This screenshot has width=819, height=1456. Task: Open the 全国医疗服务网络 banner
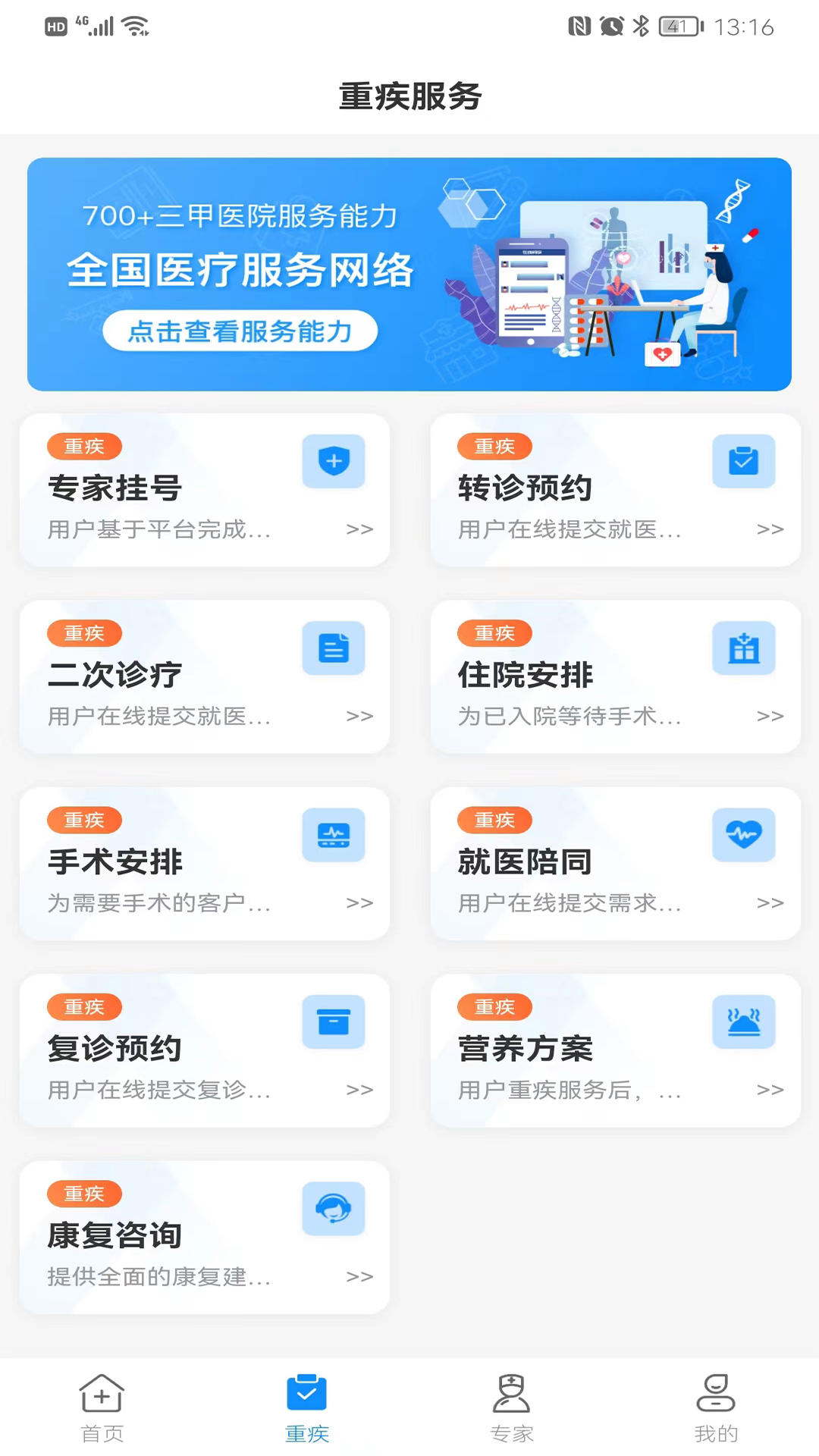pyautogui.click(x=409, y=273)
